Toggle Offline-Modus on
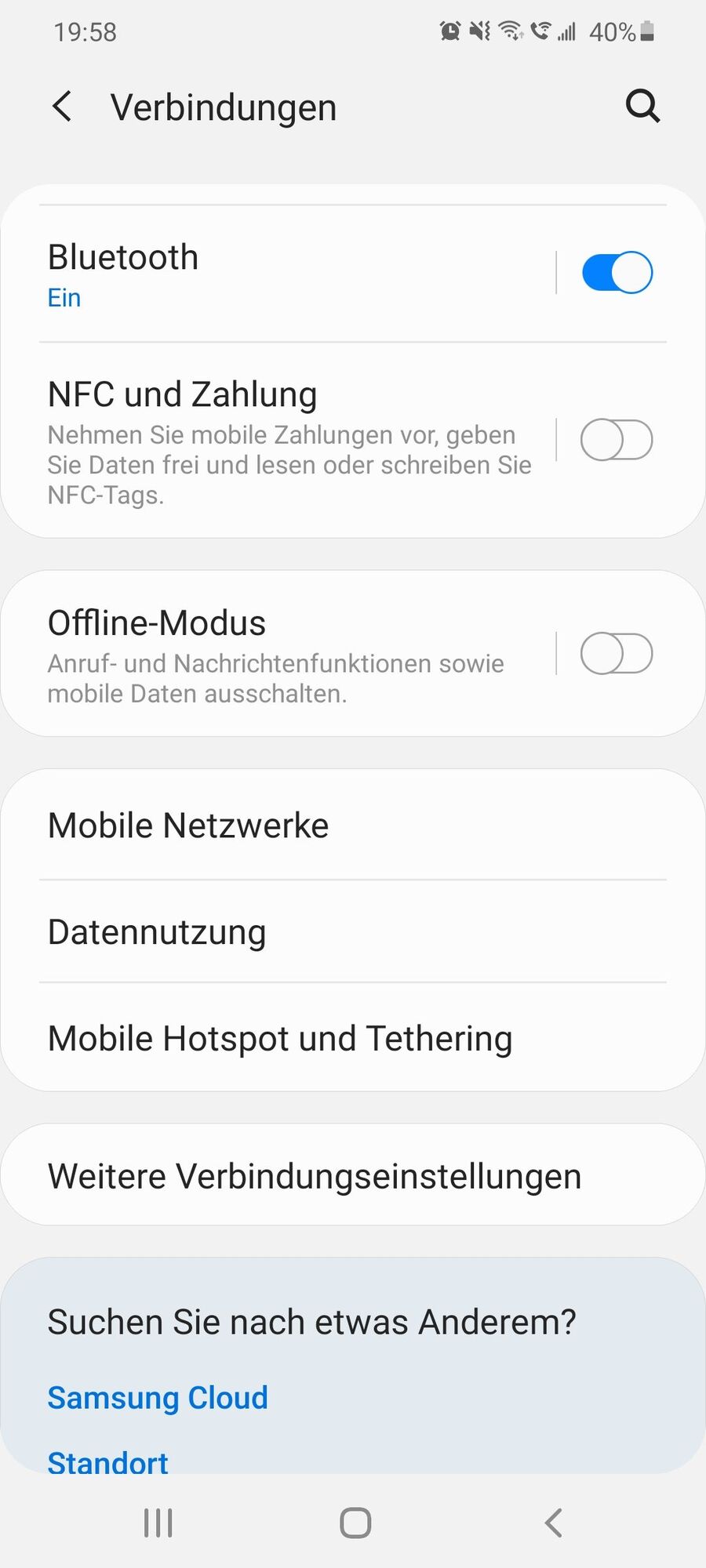The width and height of the screenshot is (706, 1568). coord(617,654)
